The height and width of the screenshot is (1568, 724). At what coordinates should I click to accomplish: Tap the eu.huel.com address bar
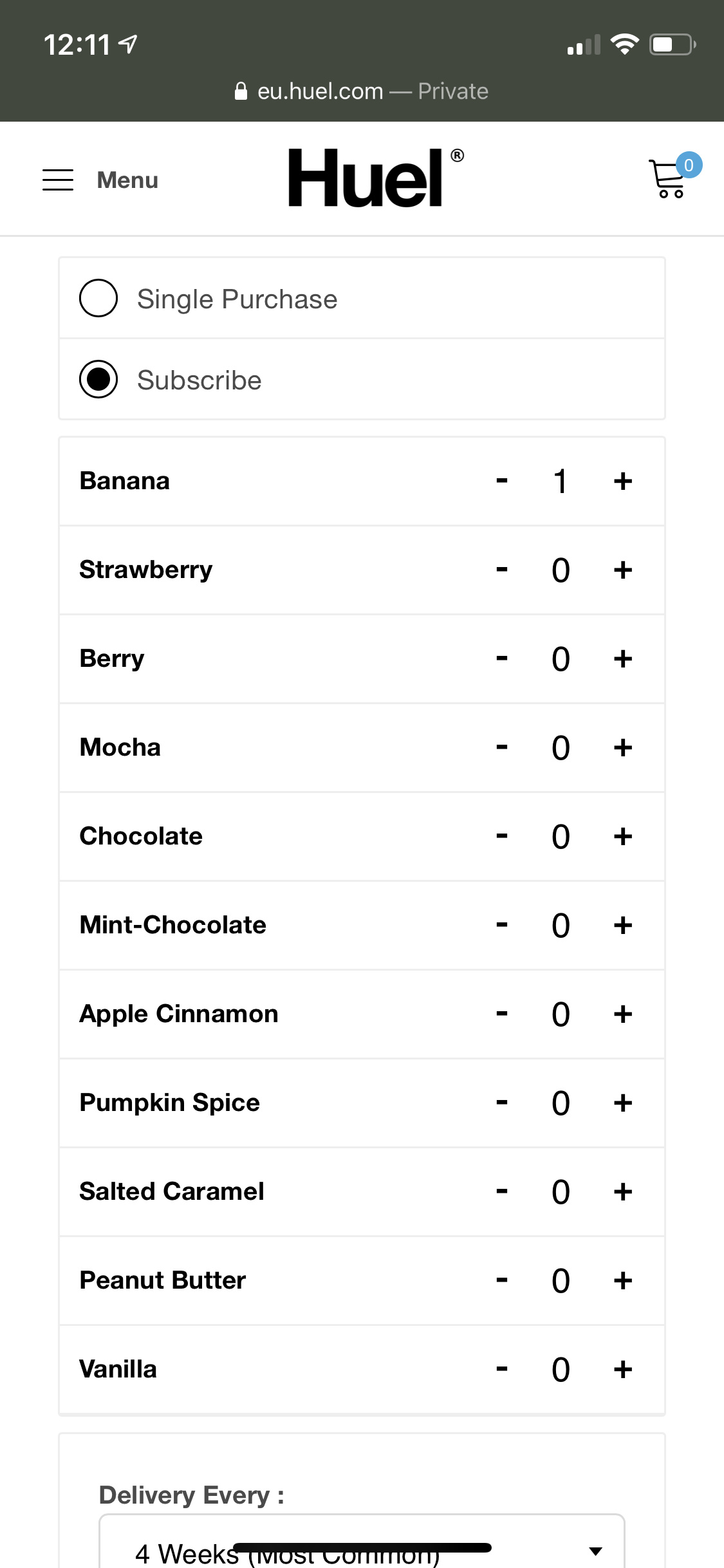[x=362, y=91]
